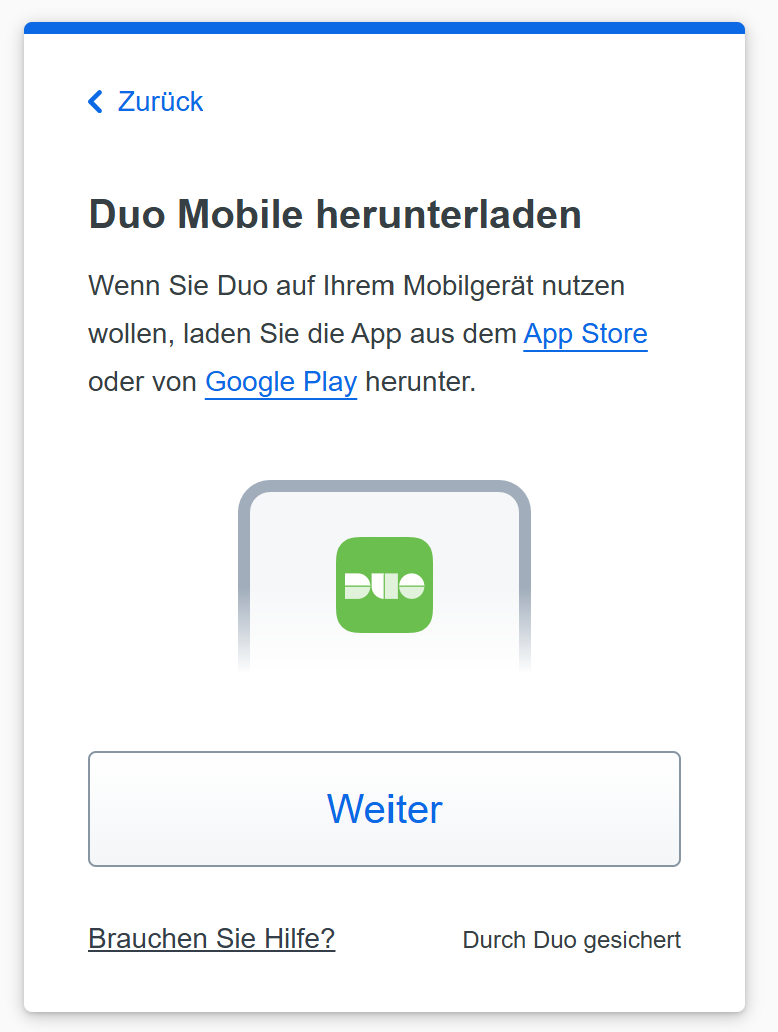
Task: Follow the Google Play link
Action: (x=281, y=382)
